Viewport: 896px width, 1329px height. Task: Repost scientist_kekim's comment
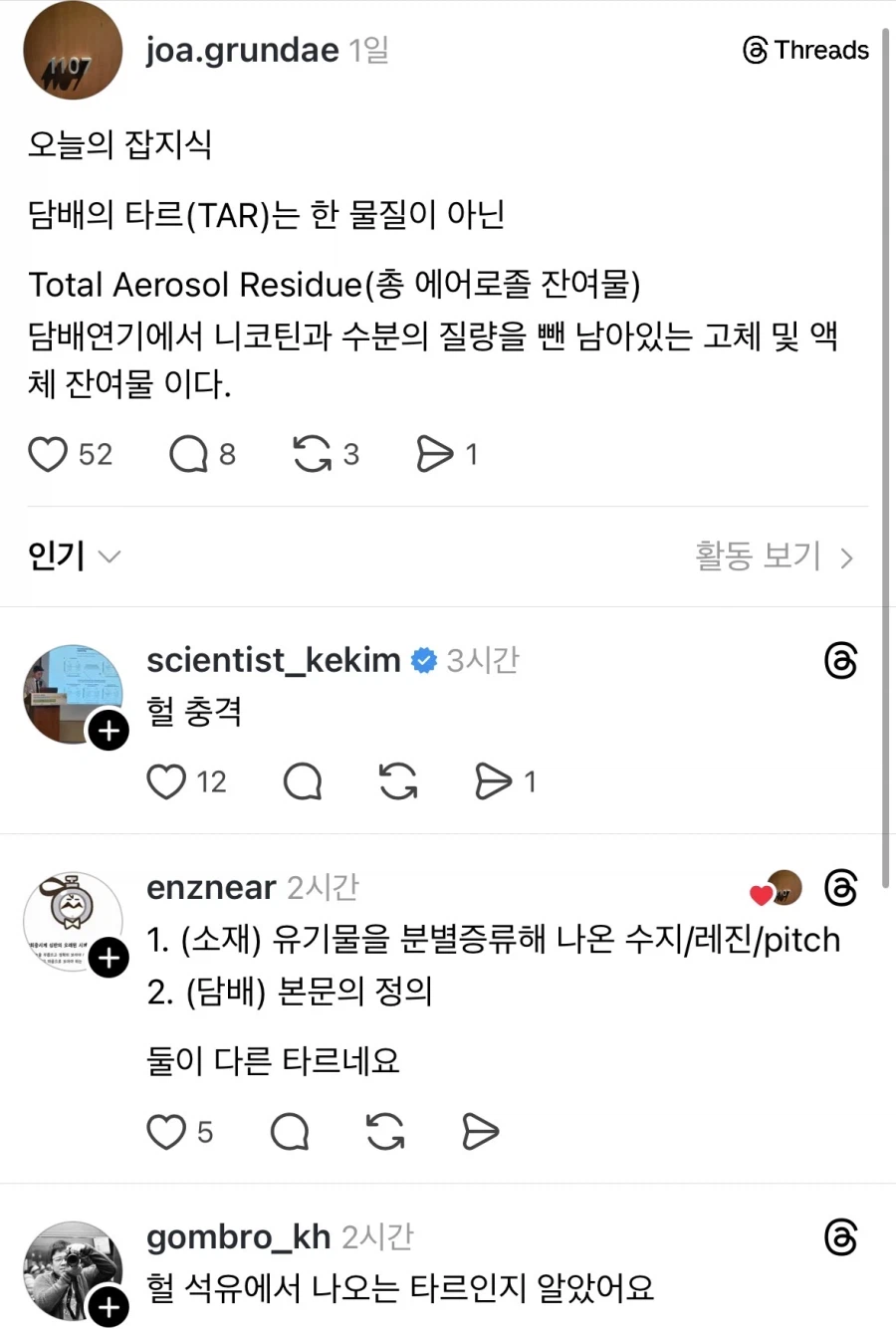click(397, 781)
